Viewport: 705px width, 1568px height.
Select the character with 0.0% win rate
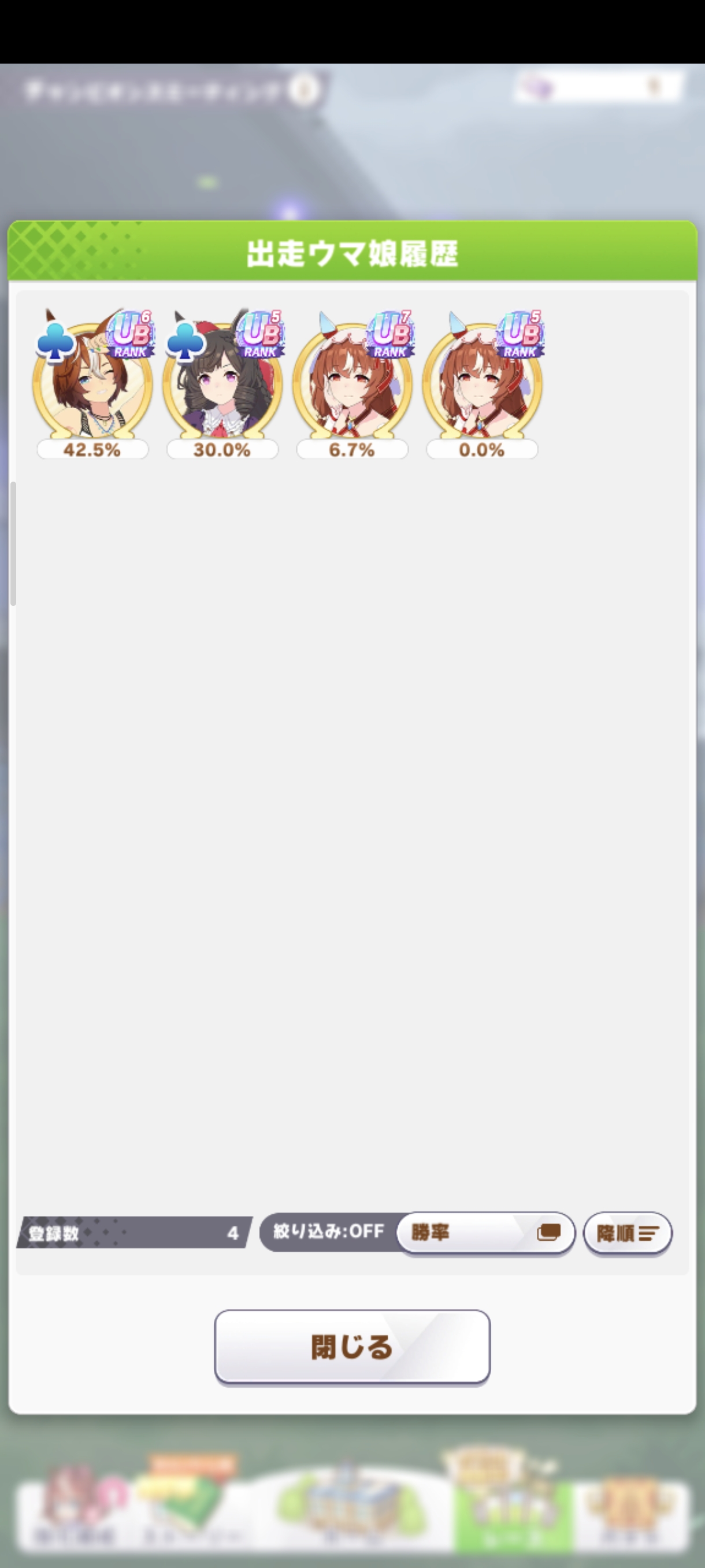point(483,384)
